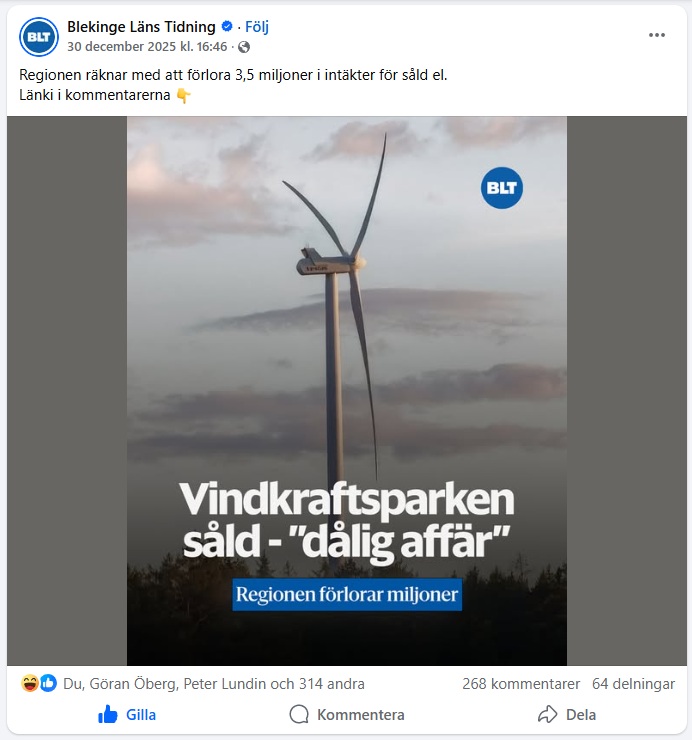Open Blekinge Läns Tidning profile picture
The image size is (692, 740).
click(38, 36)
